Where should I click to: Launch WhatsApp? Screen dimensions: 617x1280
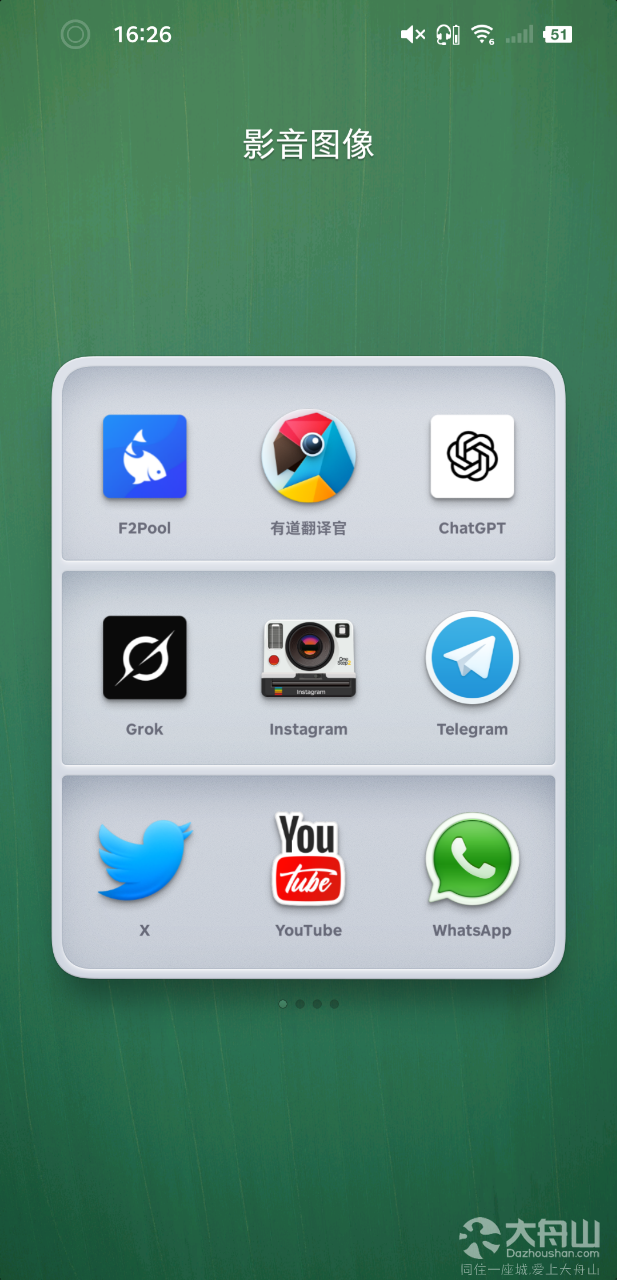pyautogui.click(x=472, y=859)
